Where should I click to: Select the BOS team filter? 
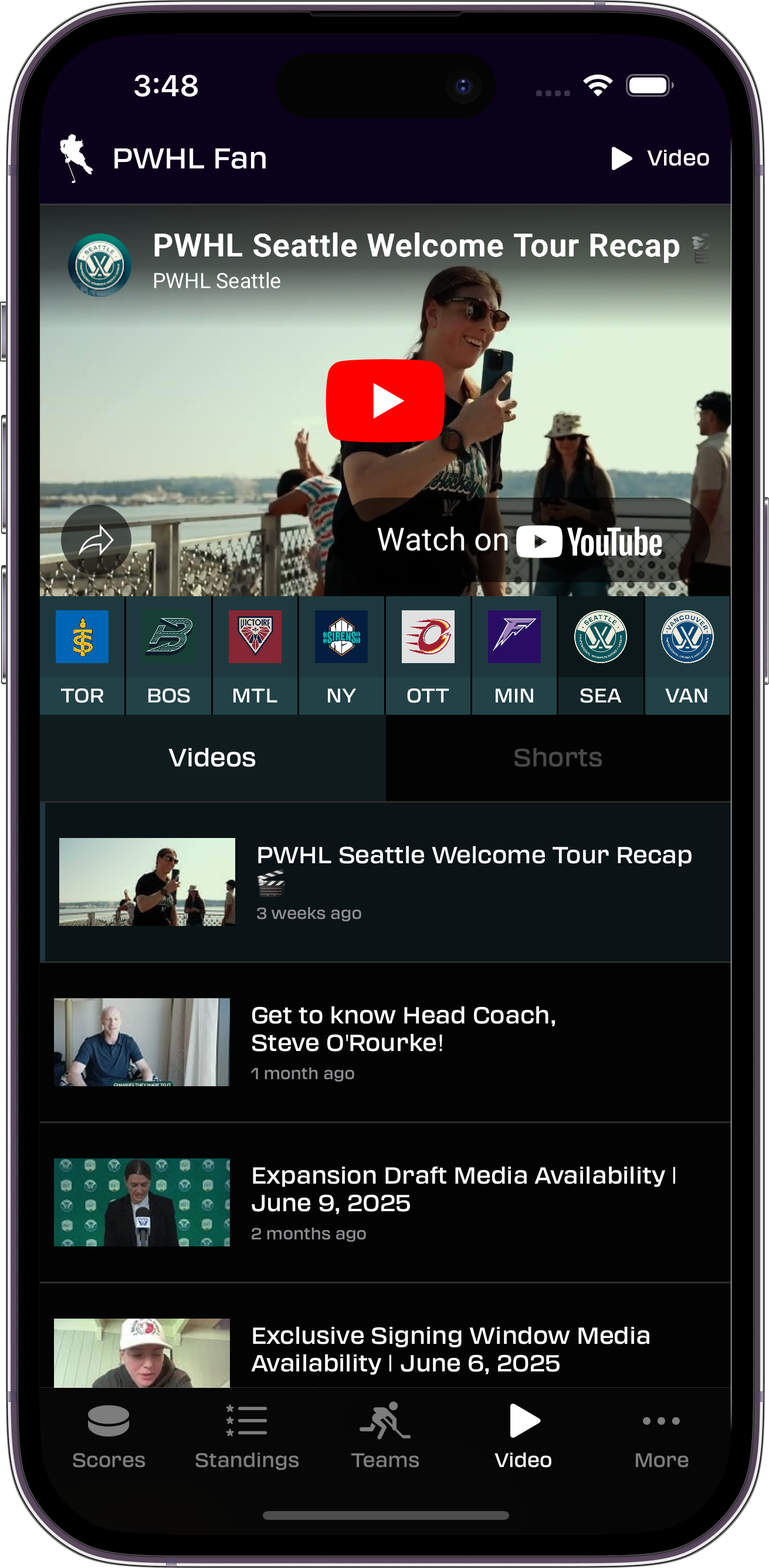tap(168, 655)
